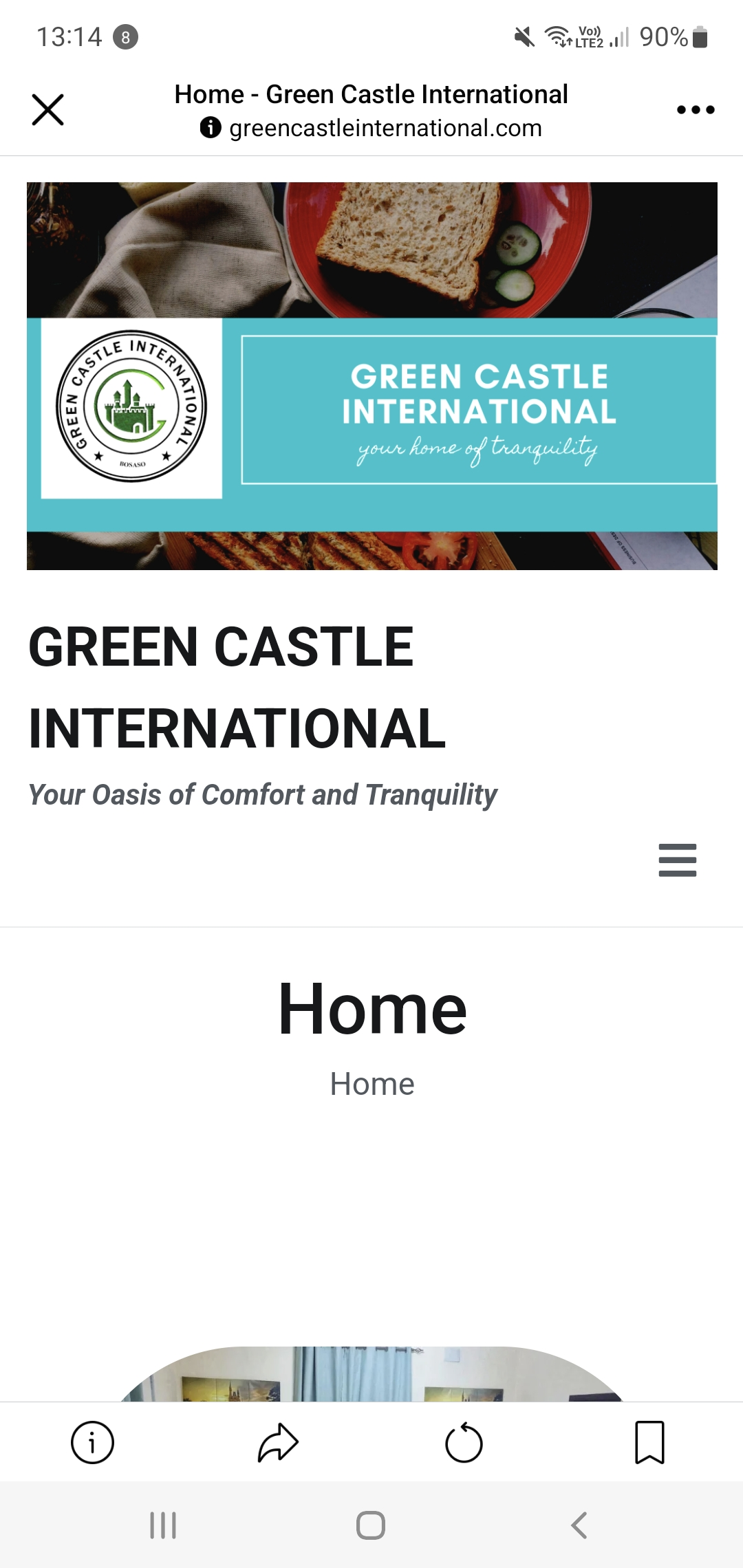Open the site's hamburger menu
Viewport: 743px width, 1568px height.
tap(678, 860)
